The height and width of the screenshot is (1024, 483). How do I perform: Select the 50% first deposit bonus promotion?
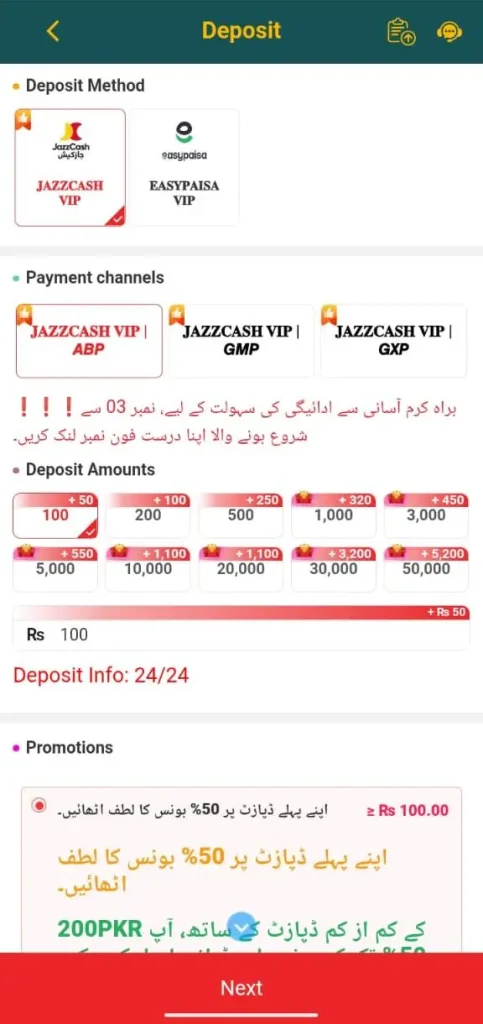point(40,806)
